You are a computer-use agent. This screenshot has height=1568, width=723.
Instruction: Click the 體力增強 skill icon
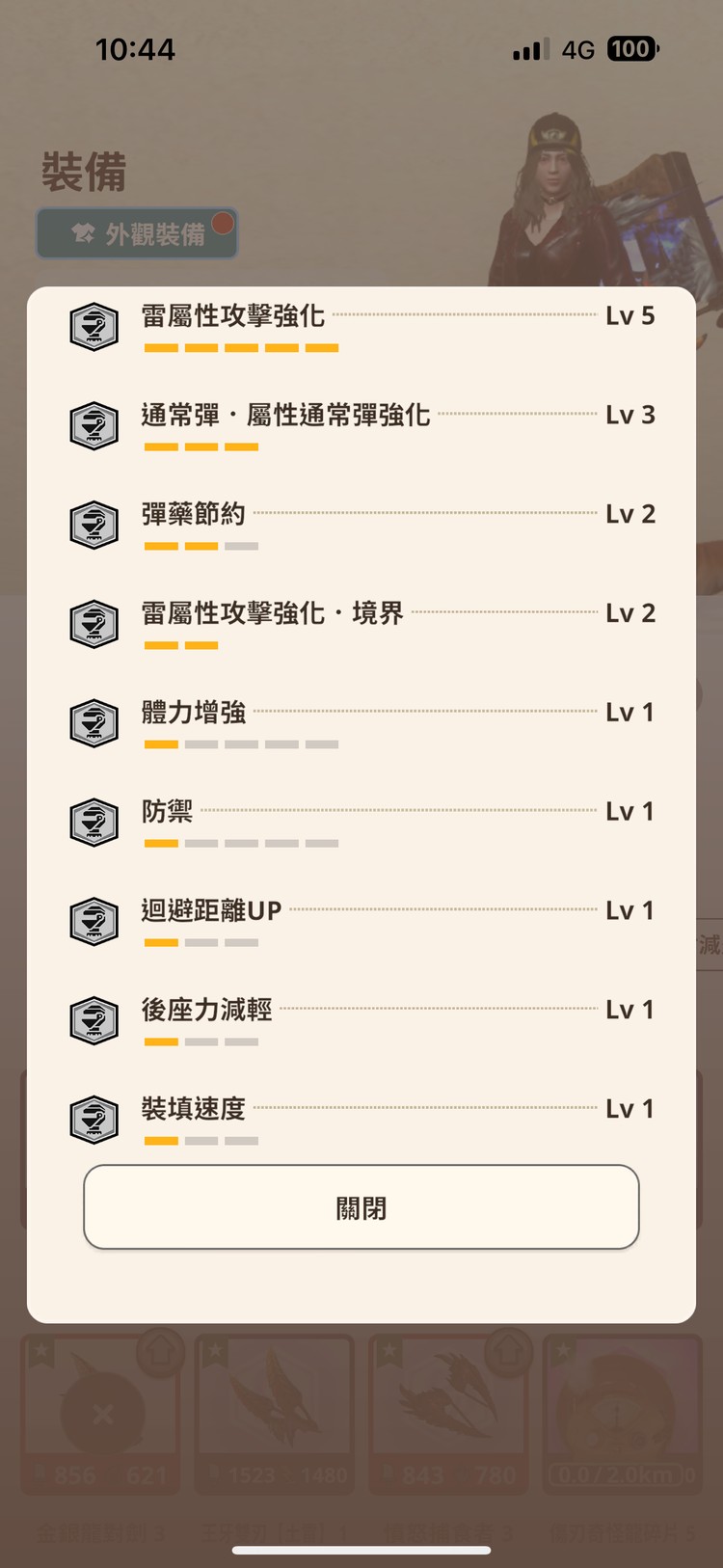point(94,723)
